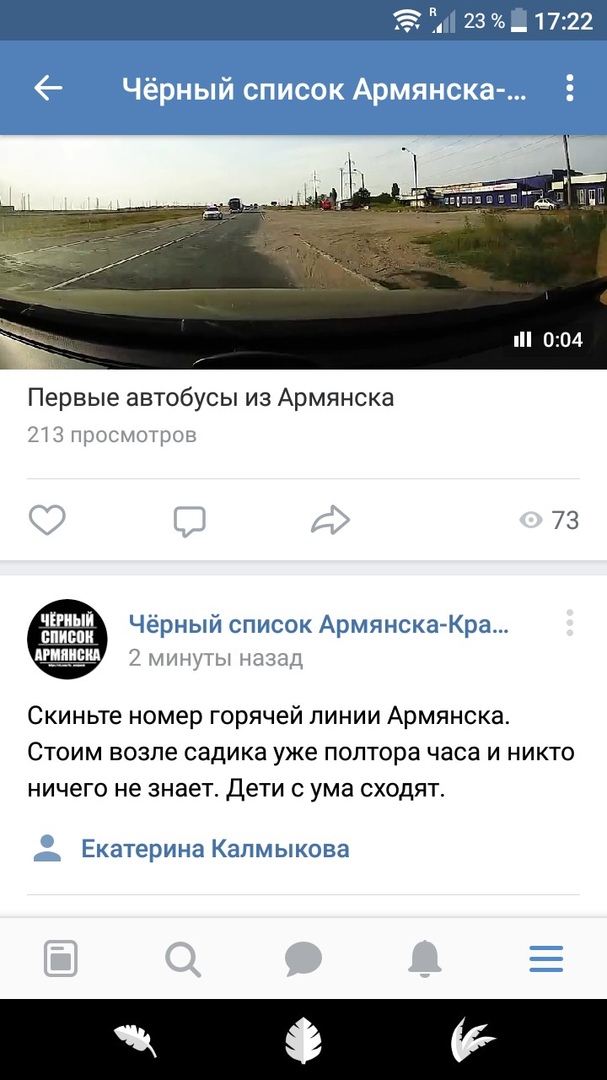Viewport: 607px width, 1080px height.
Task: Share the bus video post
Action: tap(331, 520)
